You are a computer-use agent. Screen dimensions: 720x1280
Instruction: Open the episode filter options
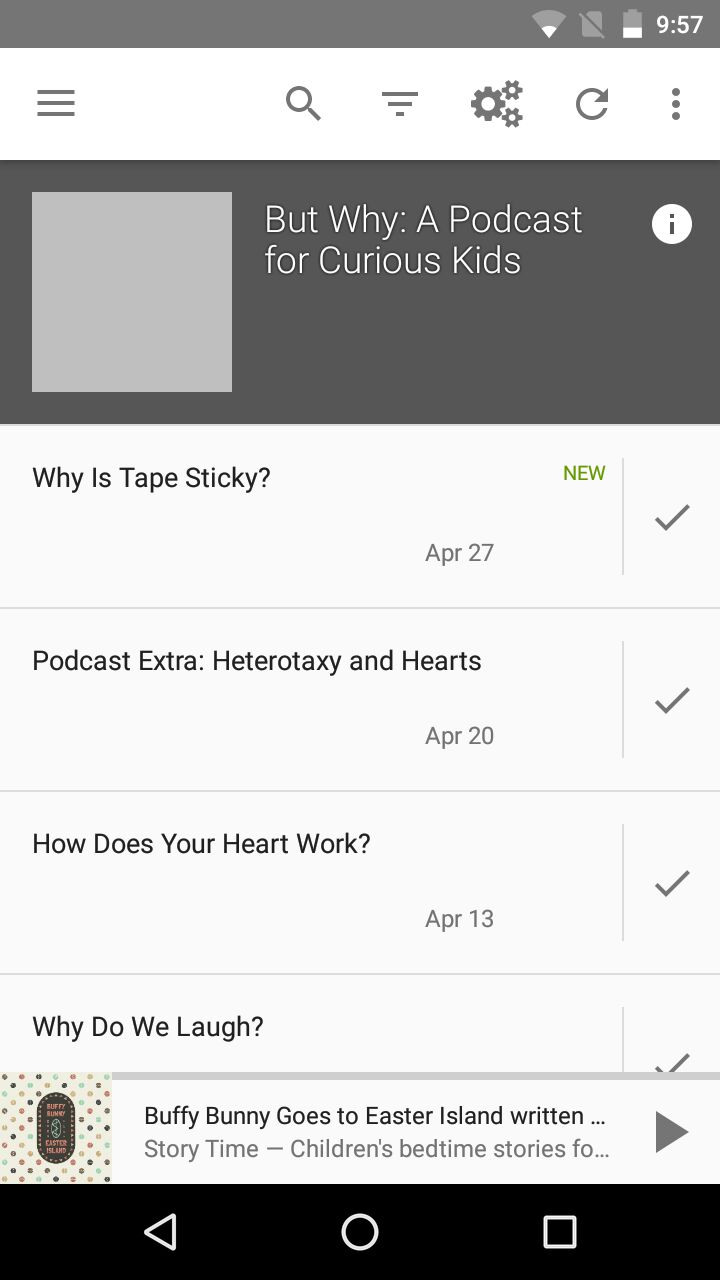400,104
